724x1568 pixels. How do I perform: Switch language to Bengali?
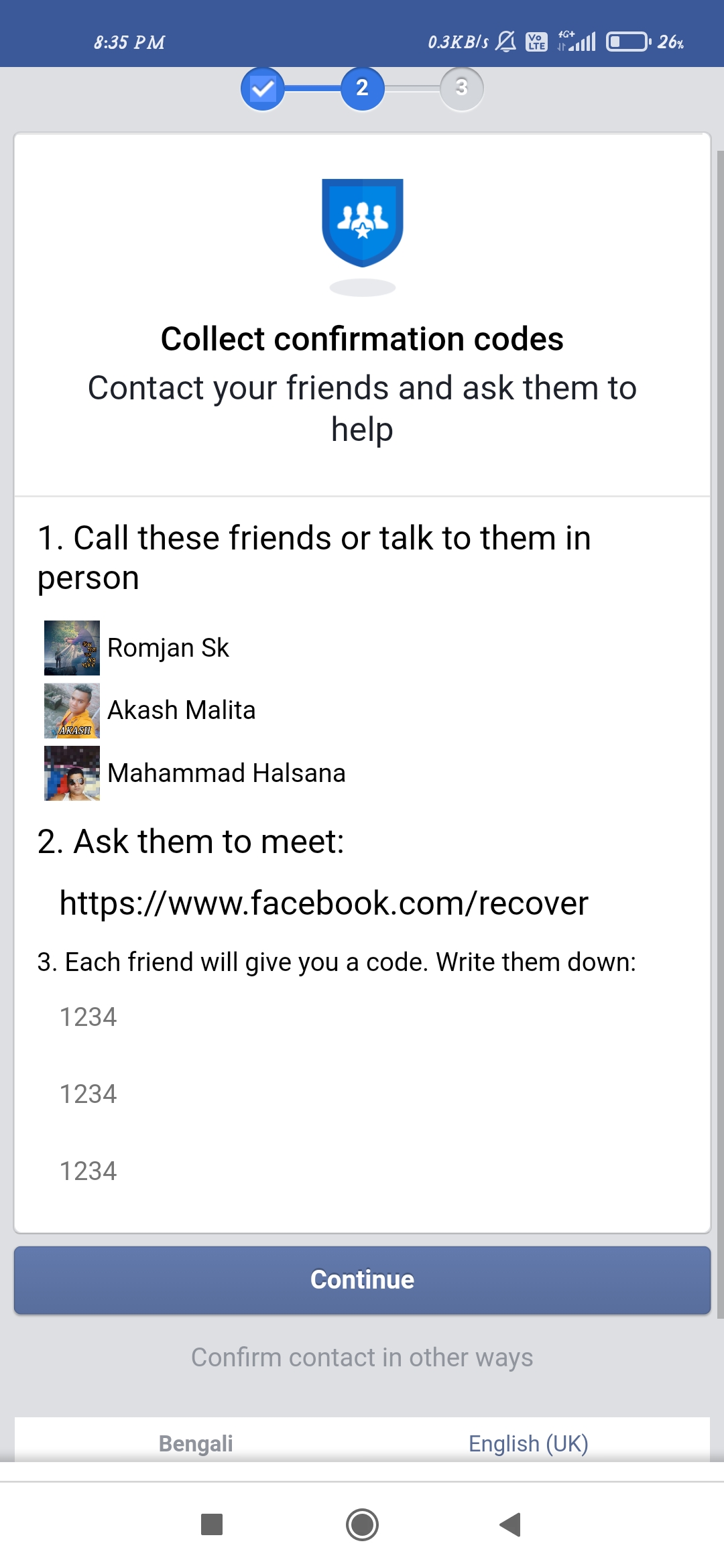[194, 1444]
